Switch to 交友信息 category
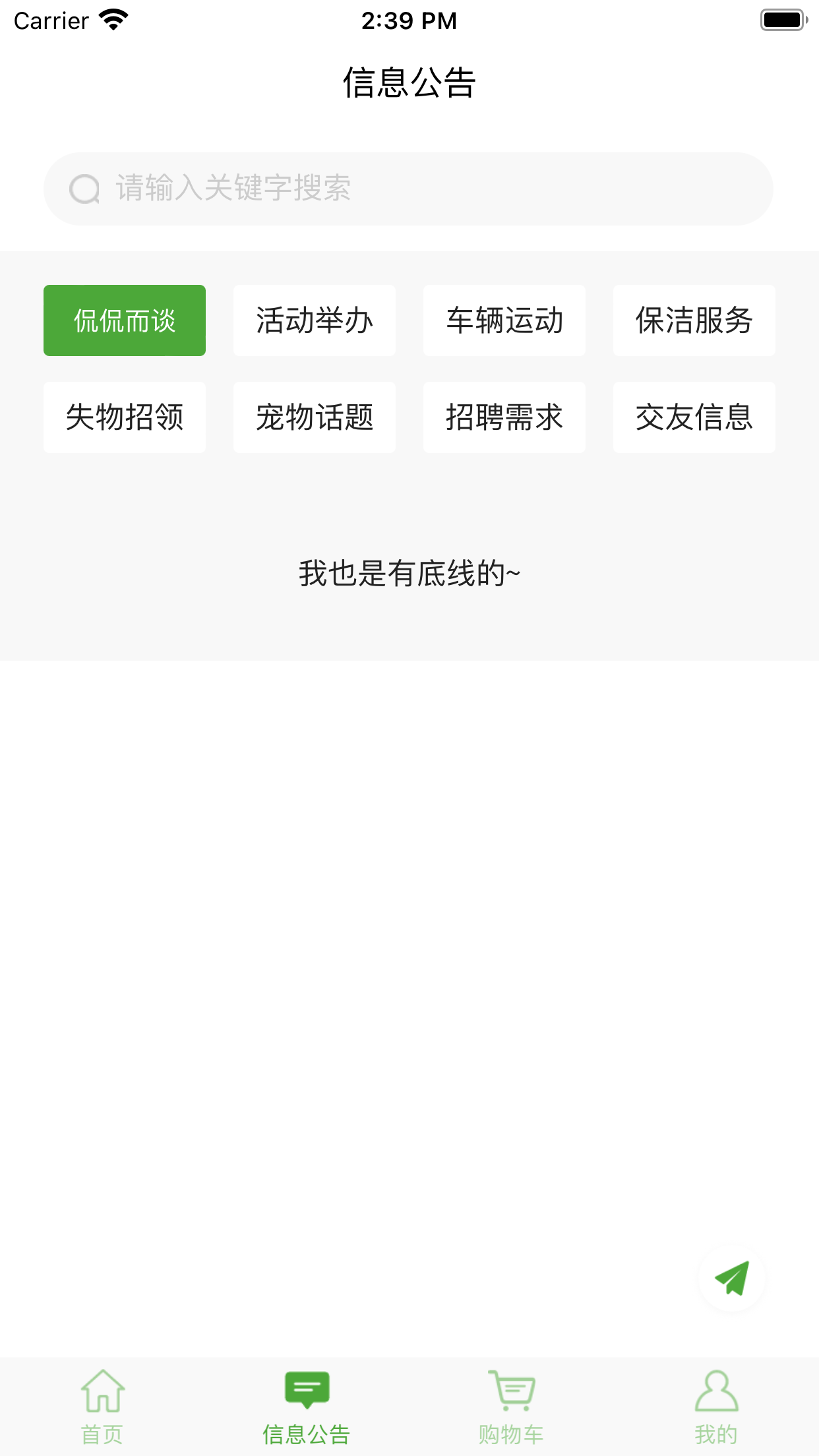Screen dimensions: 819x1456 tap(694, 417)
